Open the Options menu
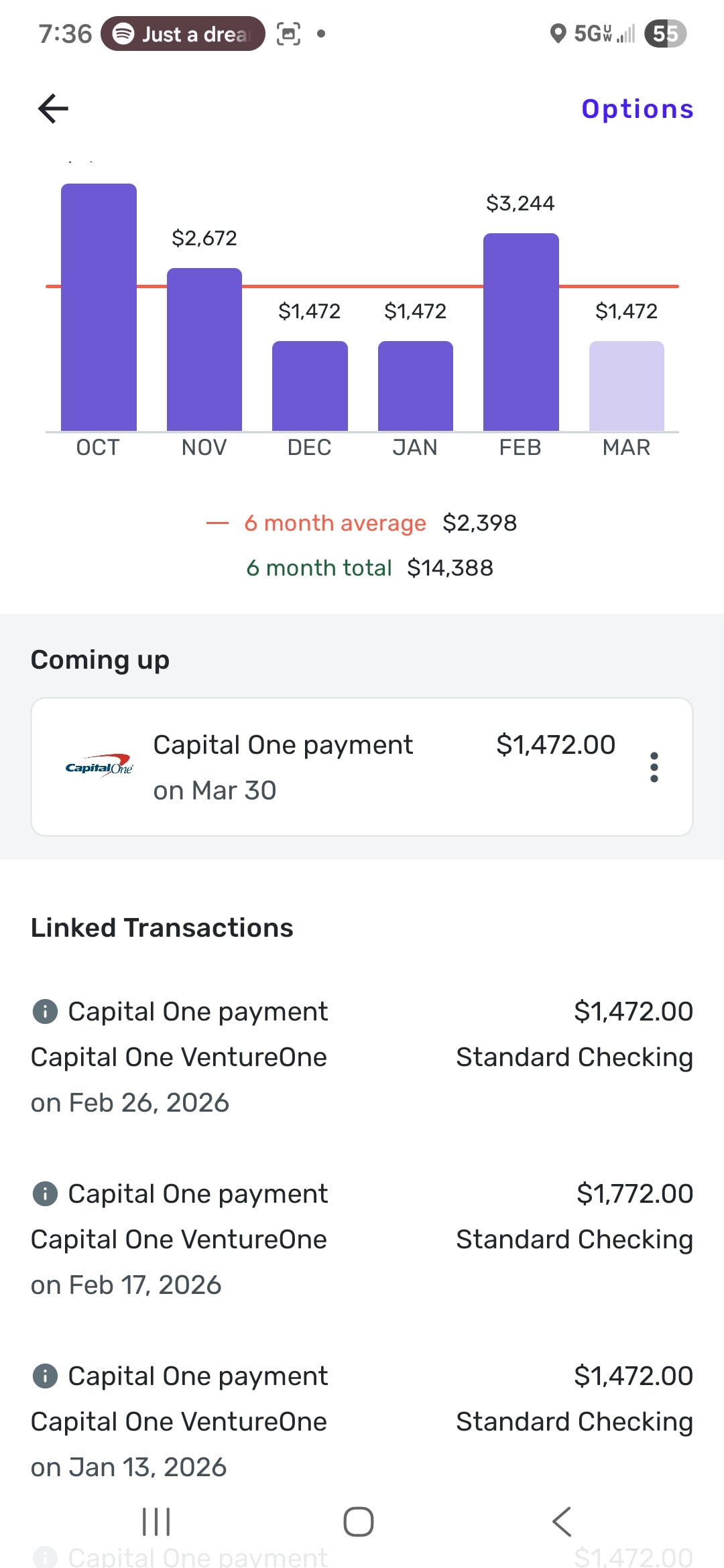724x1568 pixels. click(637, 109)
